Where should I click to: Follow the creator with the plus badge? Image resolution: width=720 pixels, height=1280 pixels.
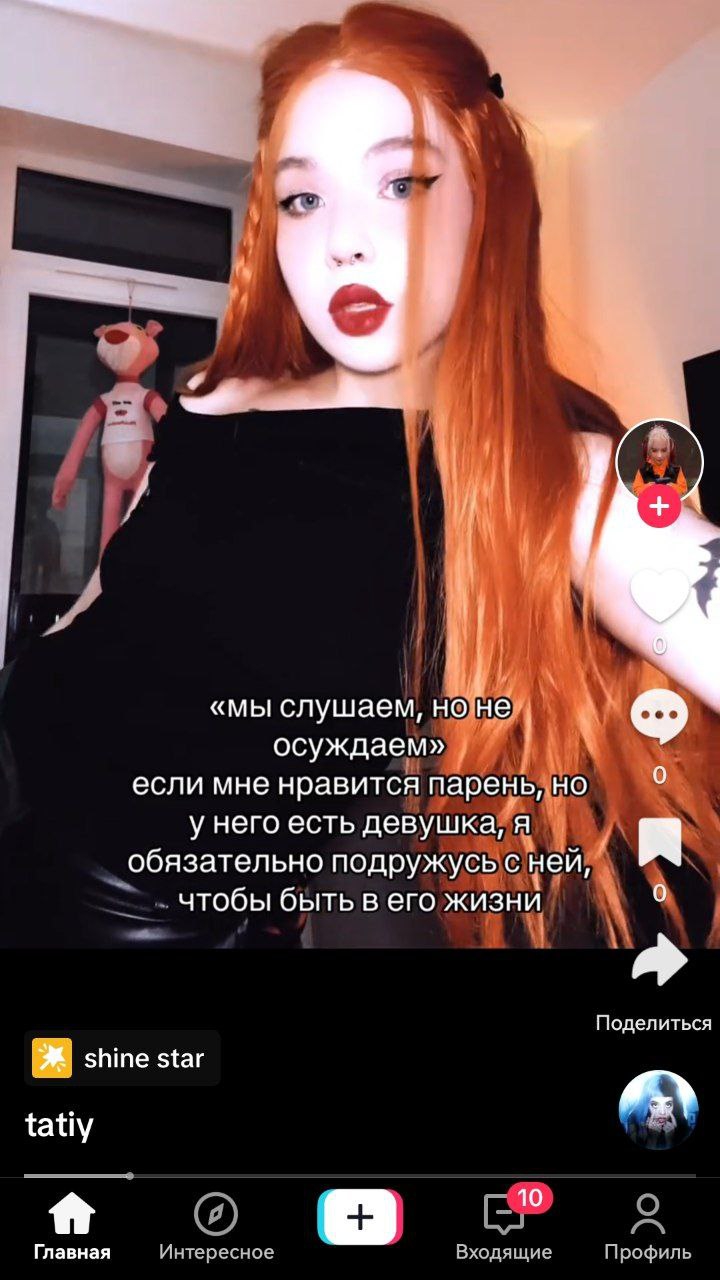659,507
